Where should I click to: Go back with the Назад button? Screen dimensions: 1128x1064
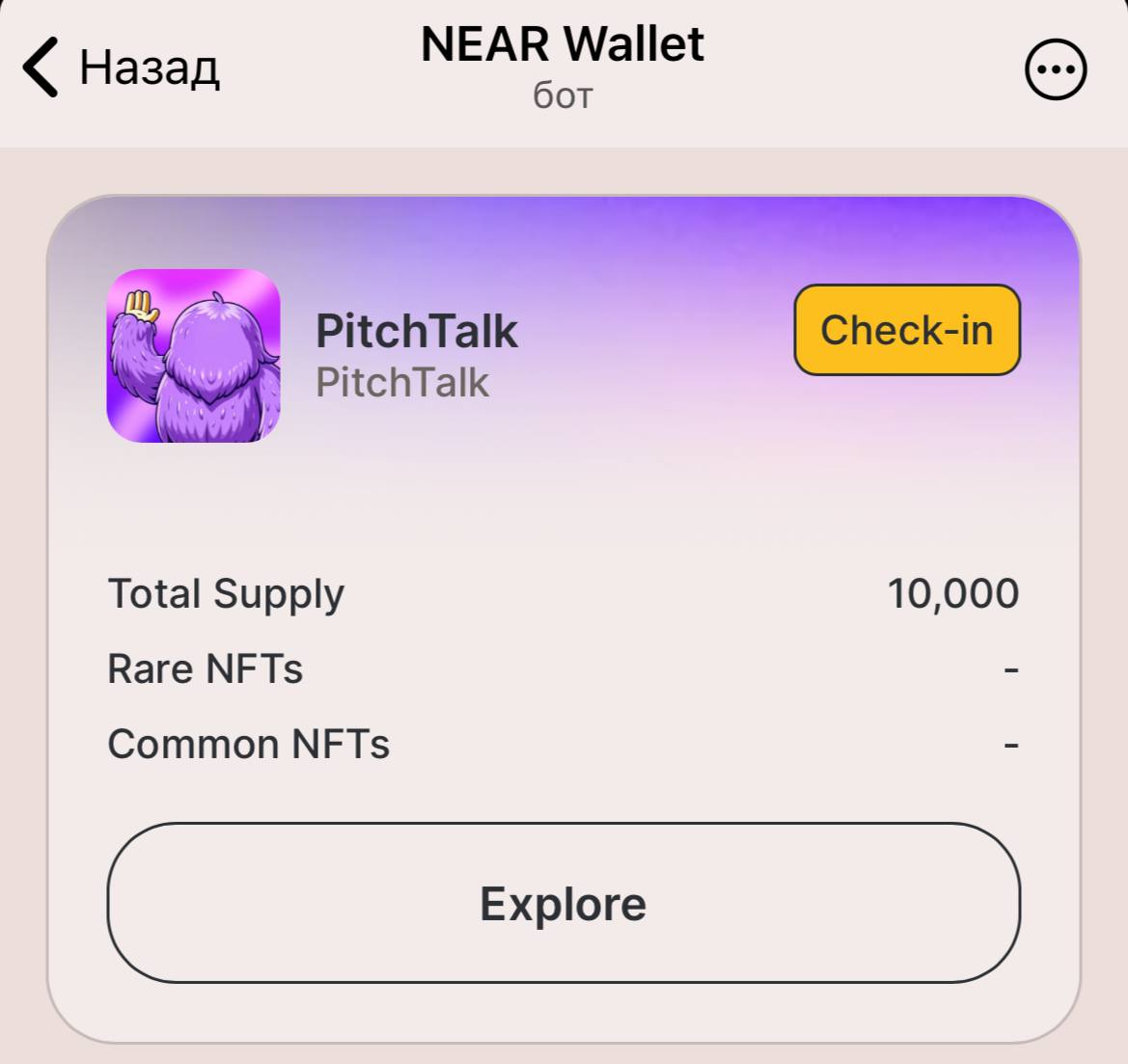coord(121,68)
